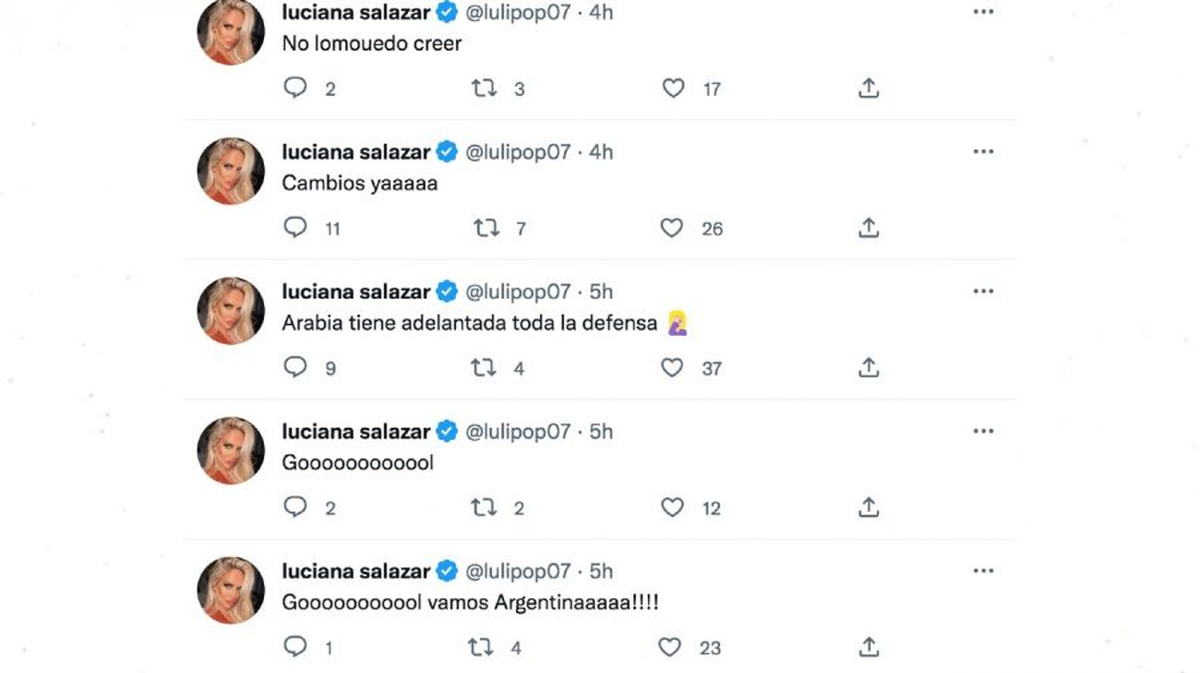
Task: Open overflow menu on "Cambios yaaaaa" tweet
Action: coord(983,152)
